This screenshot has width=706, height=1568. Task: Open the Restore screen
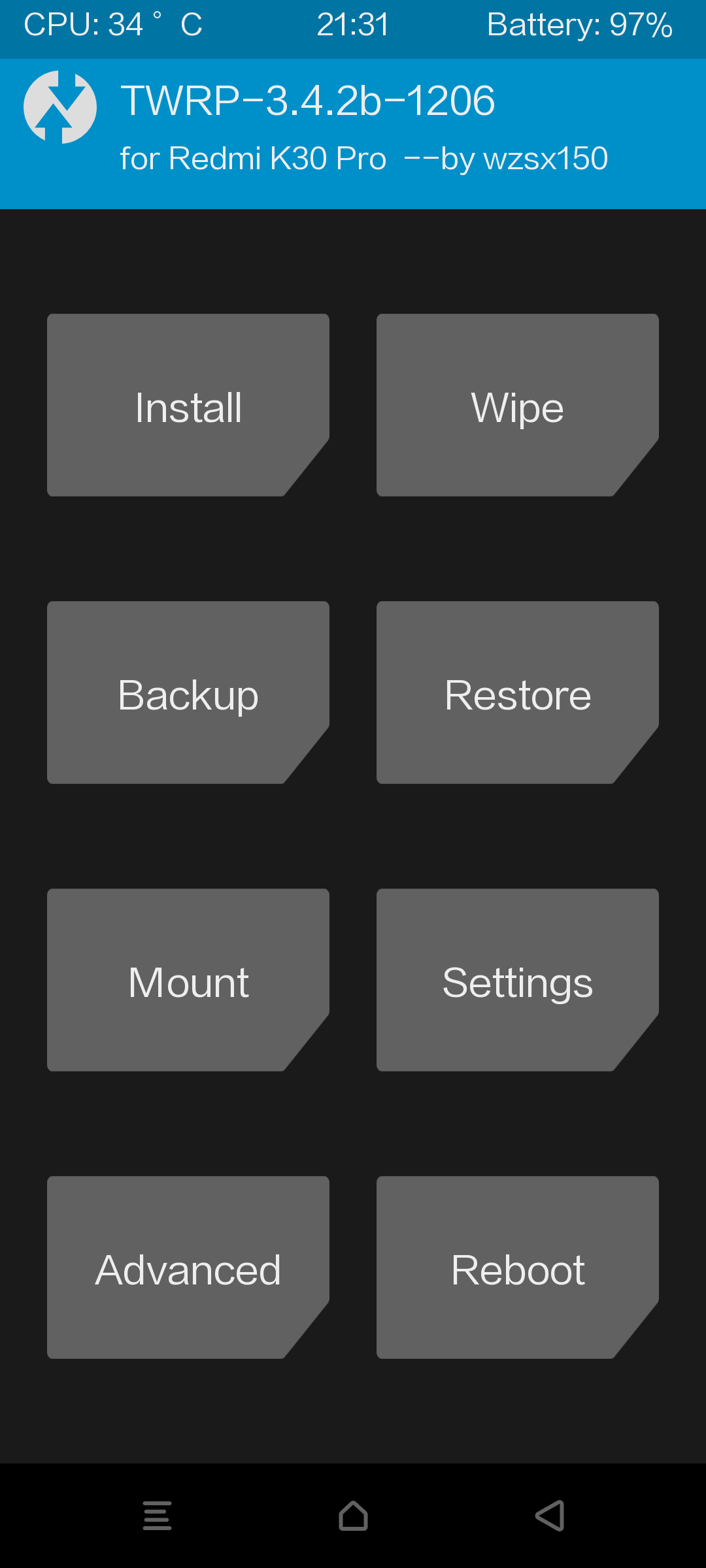coord(517,693)
